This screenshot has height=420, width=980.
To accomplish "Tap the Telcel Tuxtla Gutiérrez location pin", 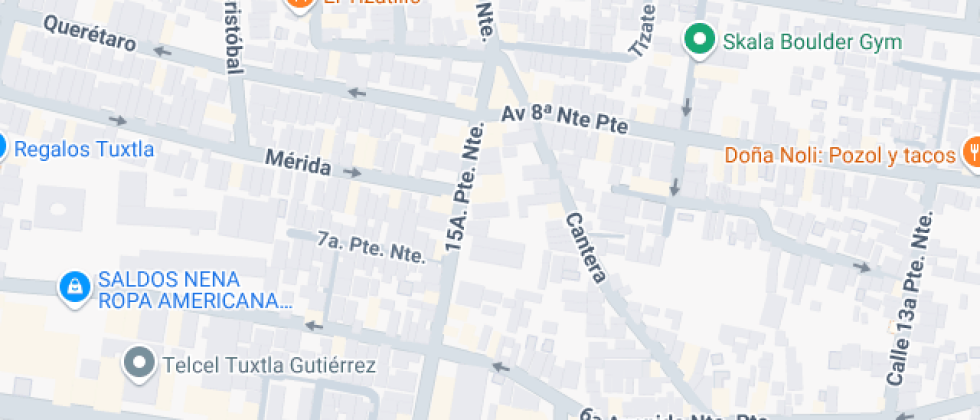I will coord(139,364).
